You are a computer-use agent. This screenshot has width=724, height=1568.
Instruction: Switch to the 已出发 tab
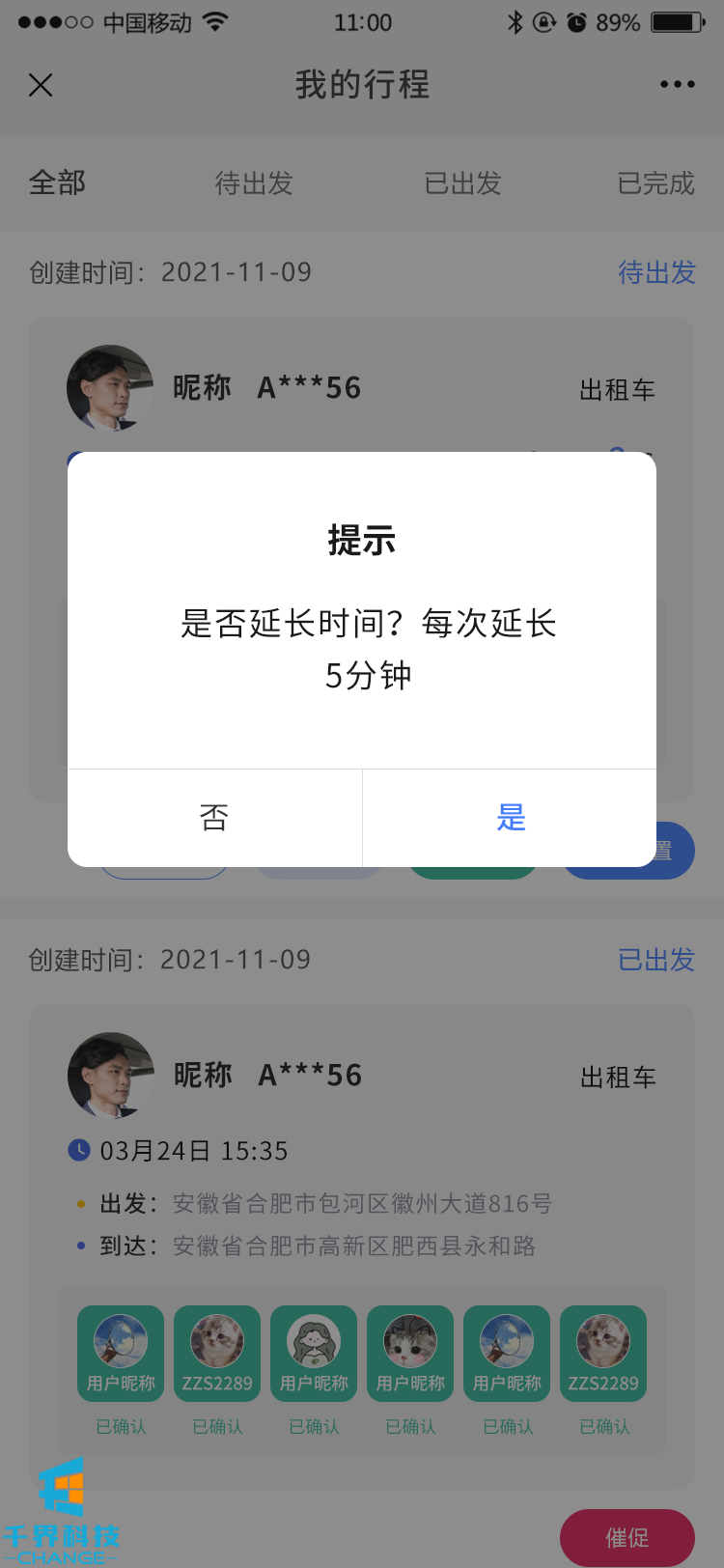pyautogui.click(x=463, y=182)
